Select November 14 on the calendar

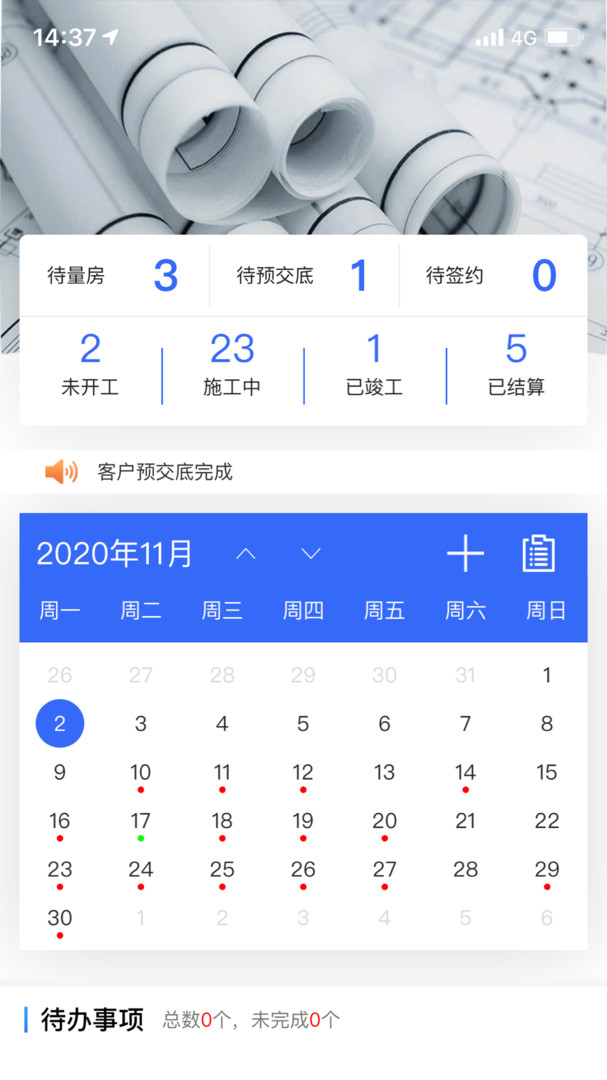pos(465,773)
